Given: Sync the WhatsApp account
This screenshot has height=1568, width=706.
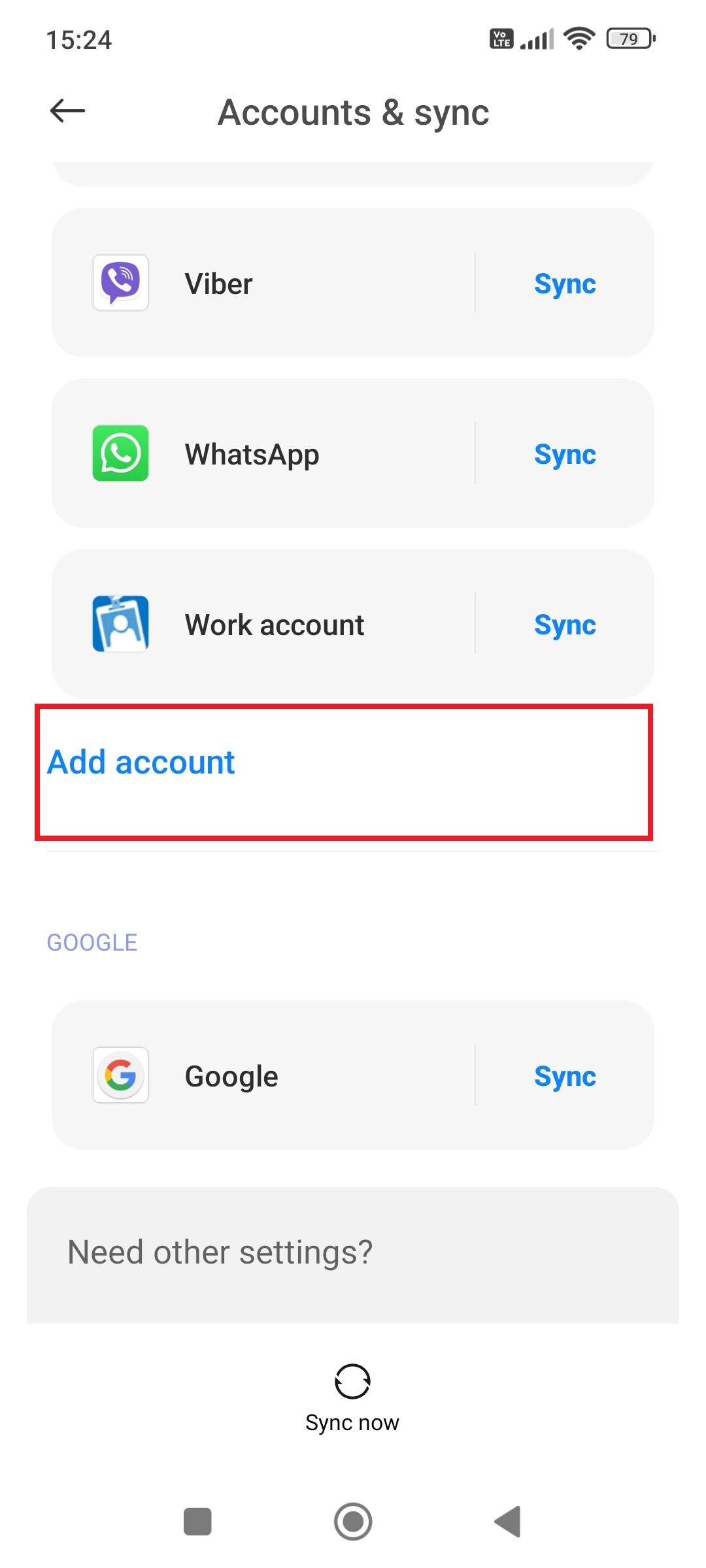Looking at the screenshot, I should (x=565, y=455).
